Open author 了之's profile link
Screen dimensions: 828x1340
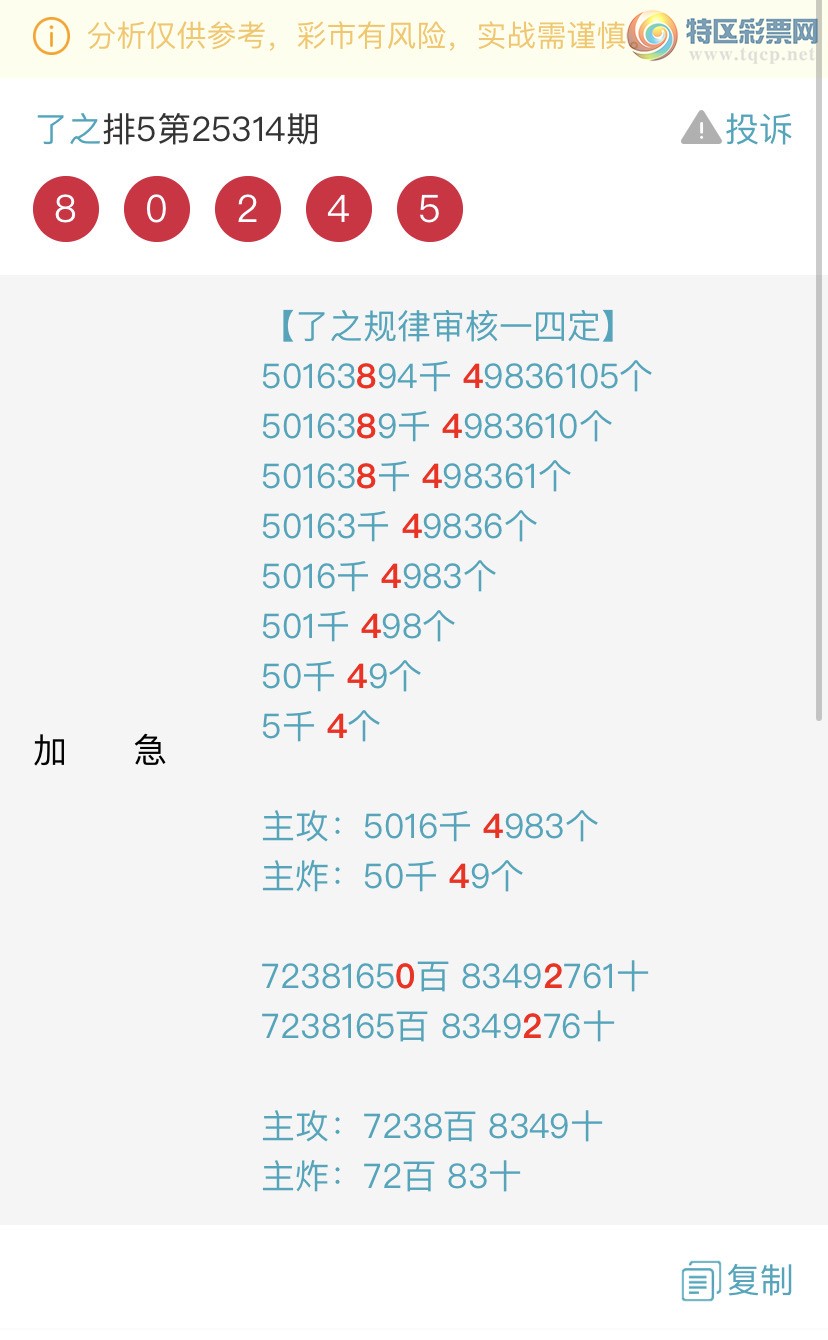pyautogui.click(x=68, y=130)
